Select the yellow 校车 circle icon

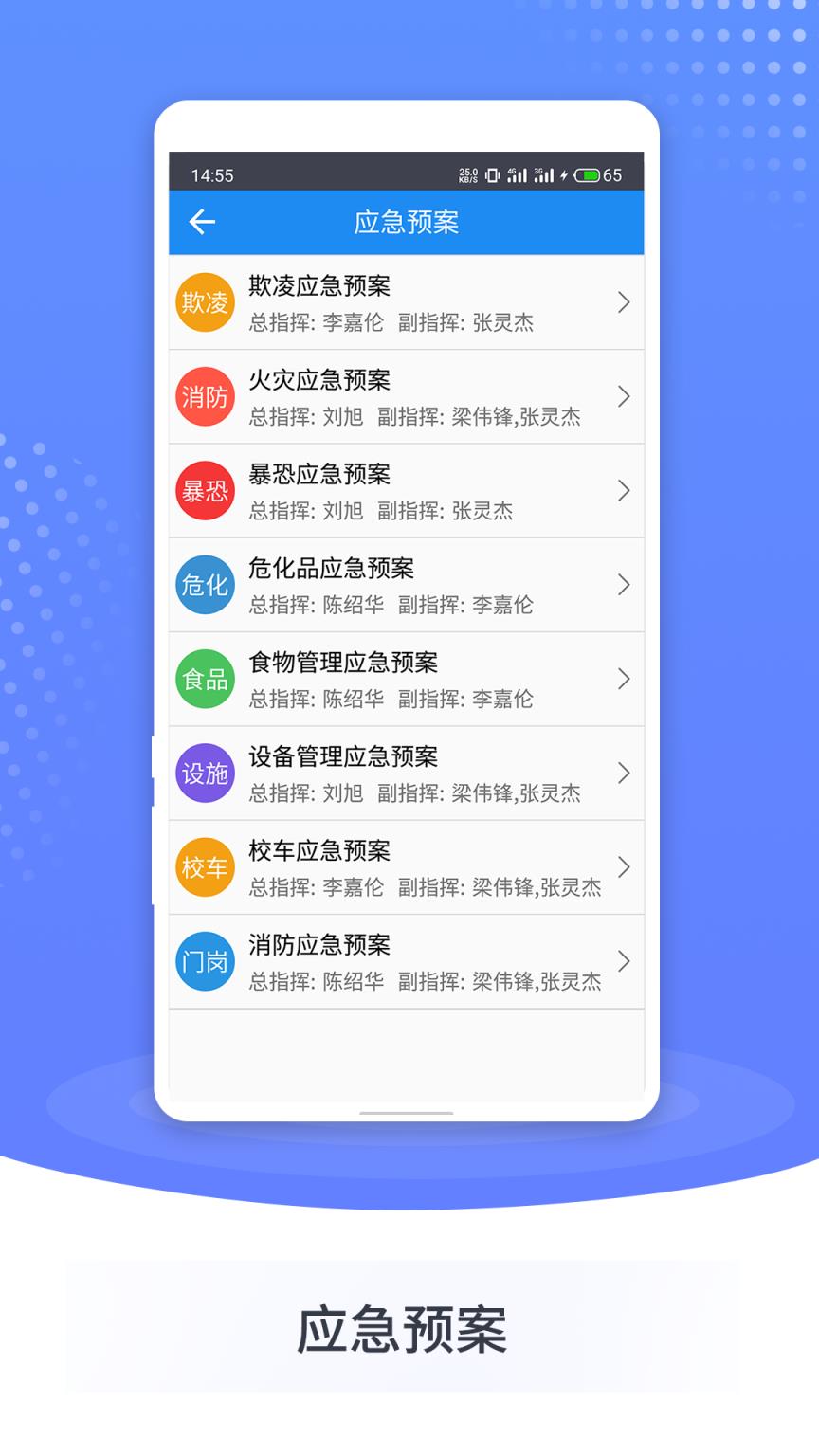[x=205, y=866]
